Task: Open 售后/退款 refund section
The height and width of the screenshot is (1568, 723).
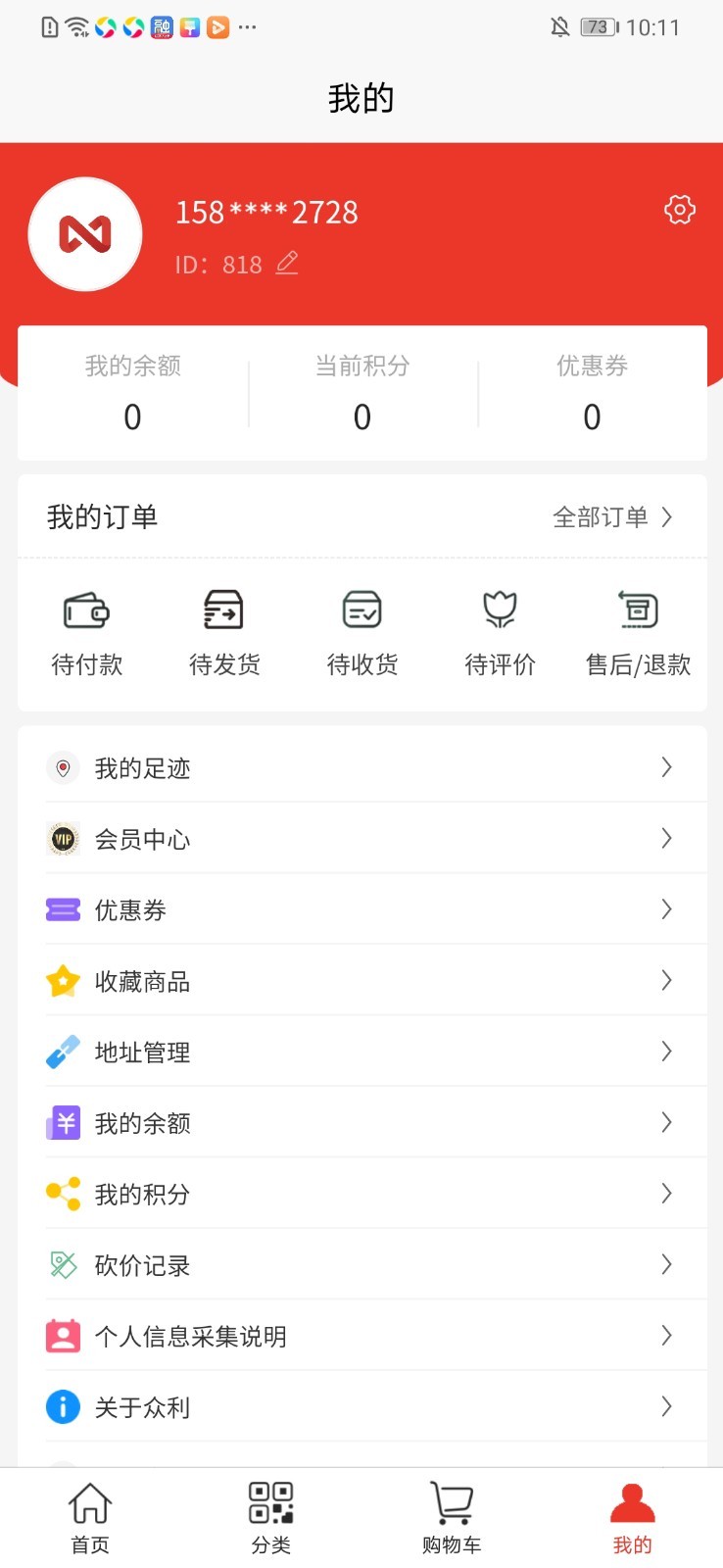Action: click(x=638, y=633)
